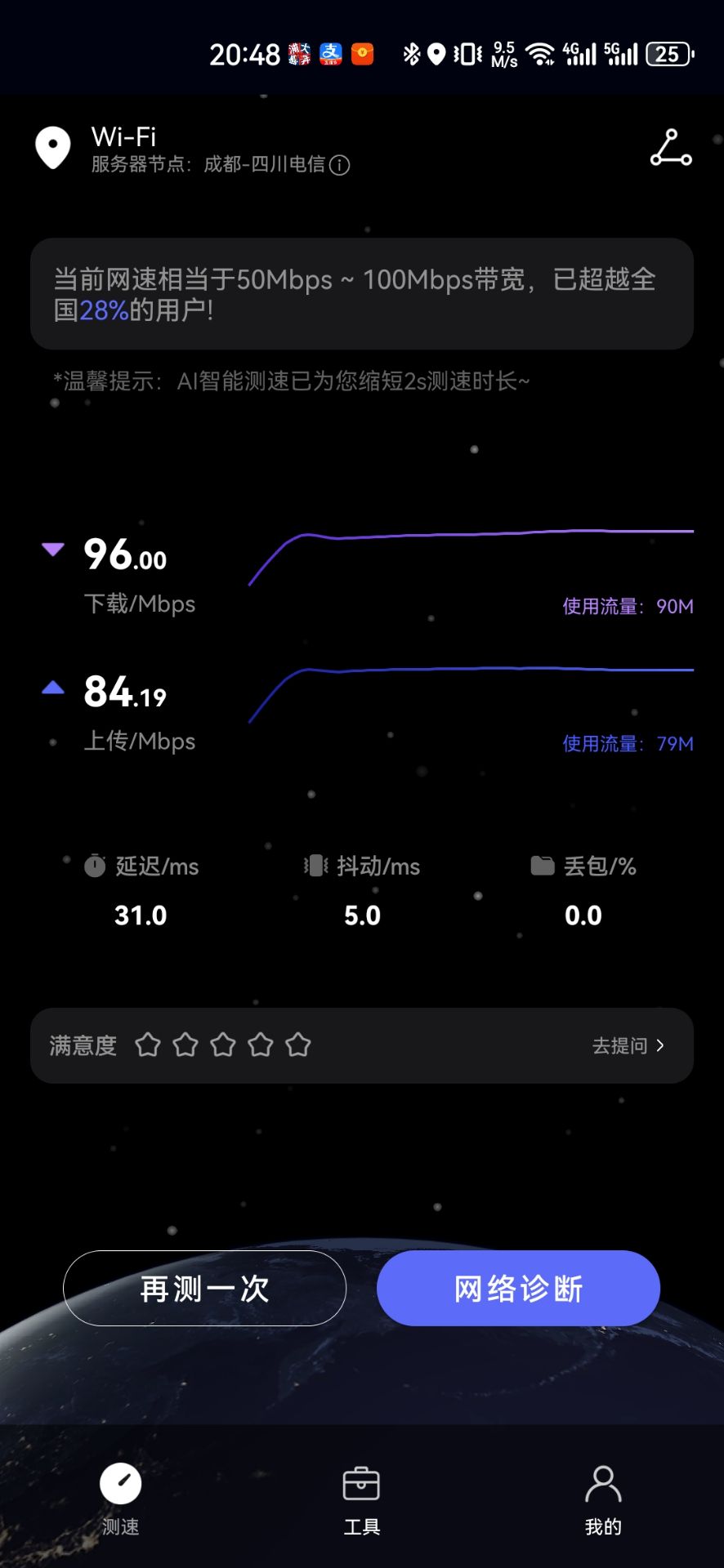Rate full five stars by tapping last star
724x1568 pixels.
coord(298,1045)
